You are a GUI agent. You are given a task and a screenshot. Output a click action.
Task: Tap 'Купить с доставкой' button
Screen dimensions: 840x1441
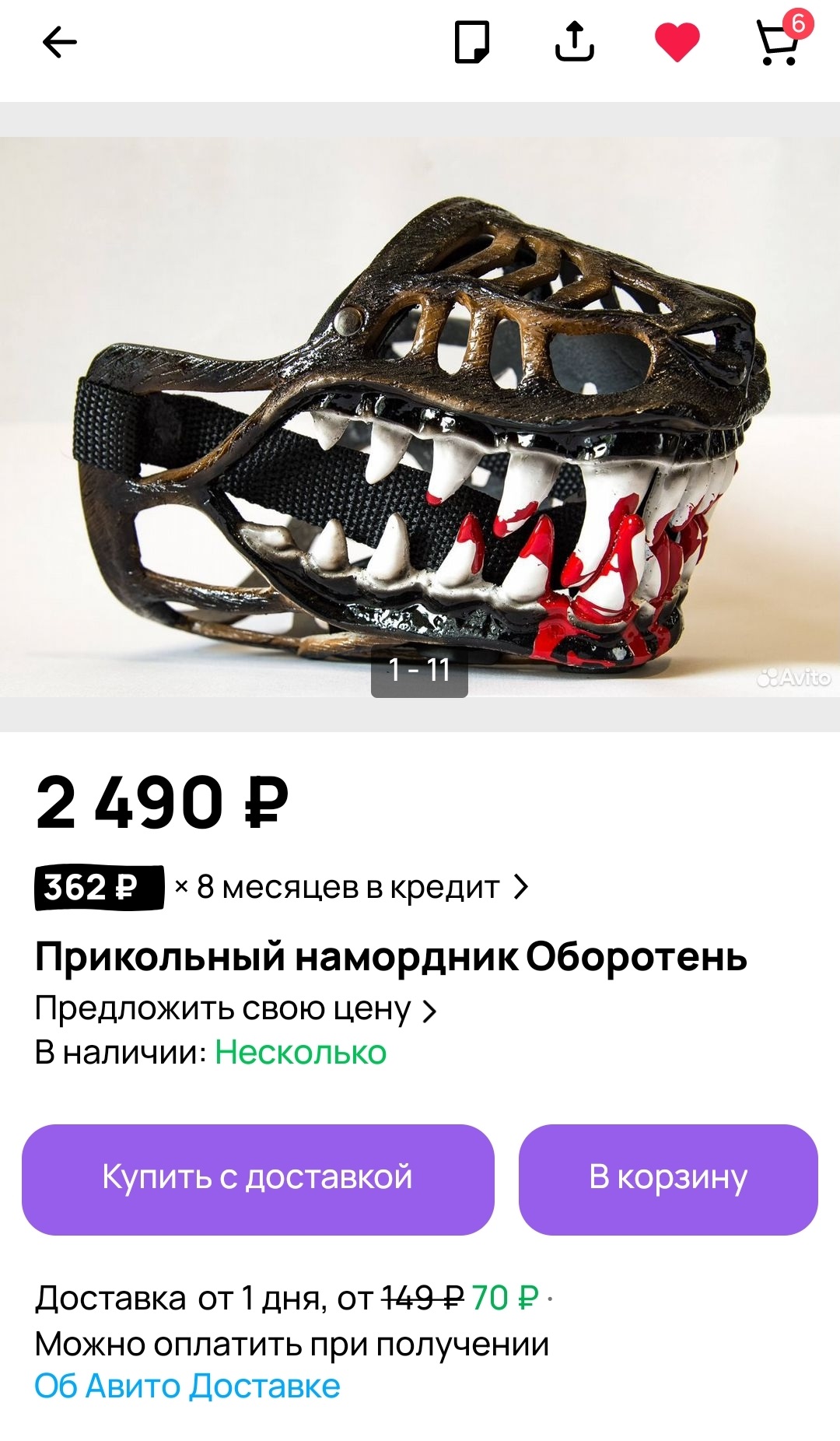pos(258,1179)
